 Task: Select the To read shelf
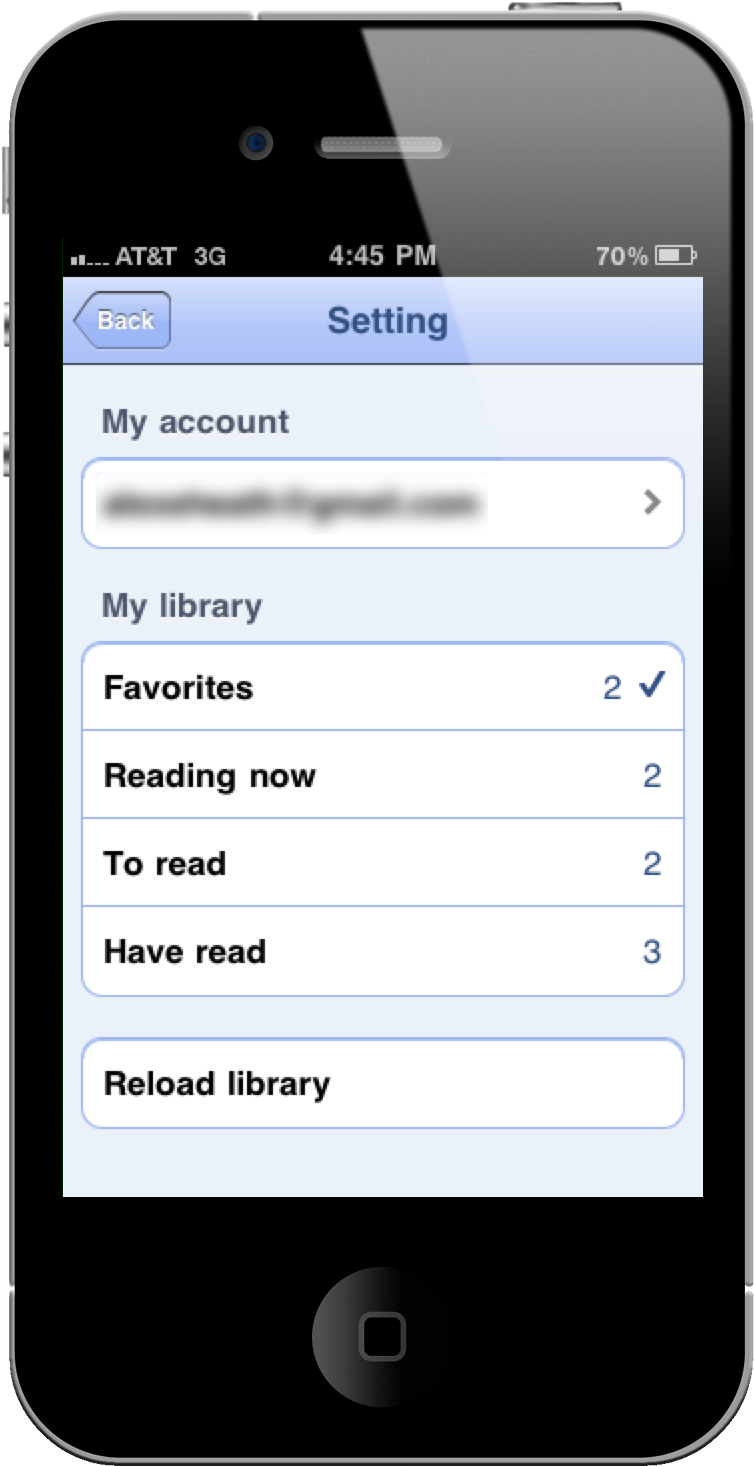click(x=382, y=863)
